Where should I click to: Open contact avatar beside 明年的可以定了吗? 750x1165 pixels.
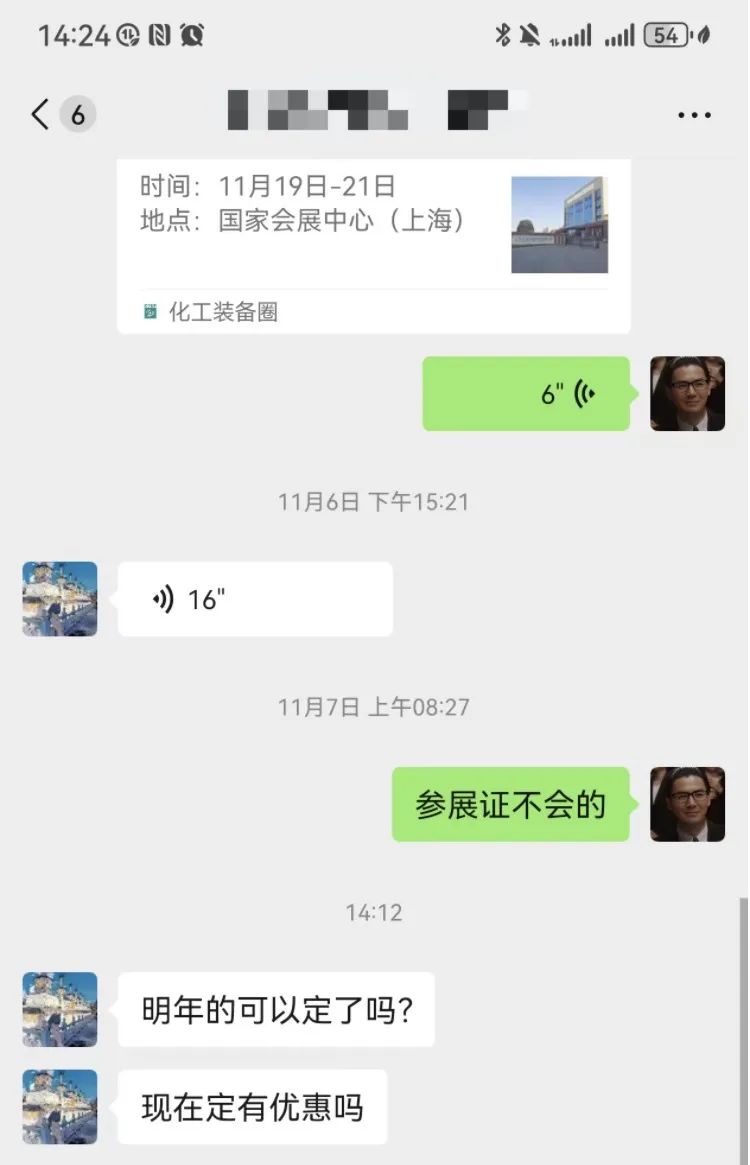(x=60, y=1009)
